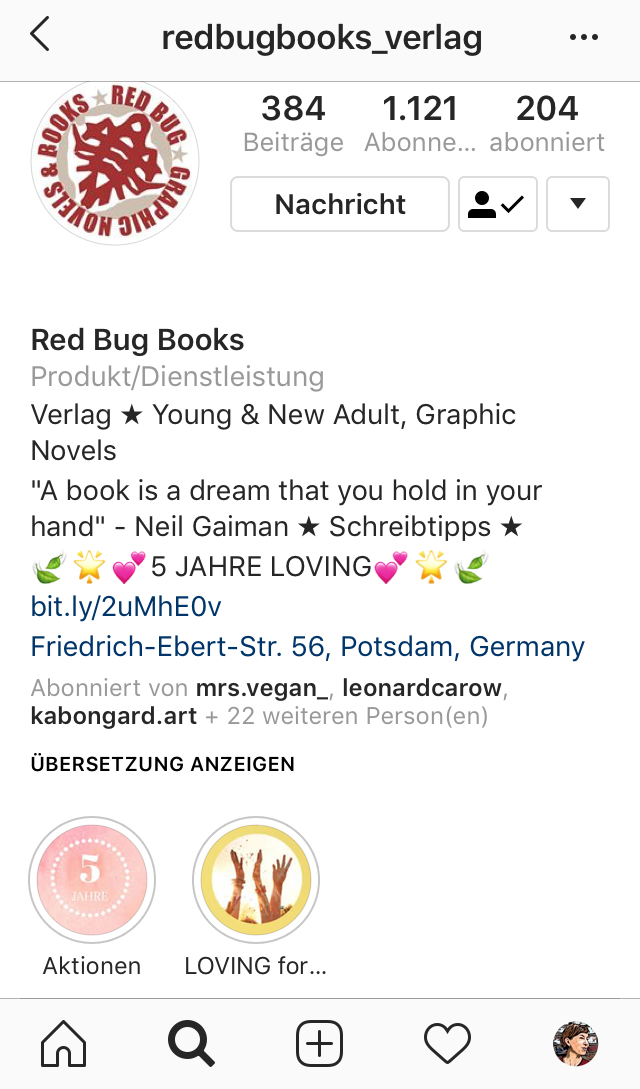
Task: Open the three-dot overflow menu
Action: [584, 38]
